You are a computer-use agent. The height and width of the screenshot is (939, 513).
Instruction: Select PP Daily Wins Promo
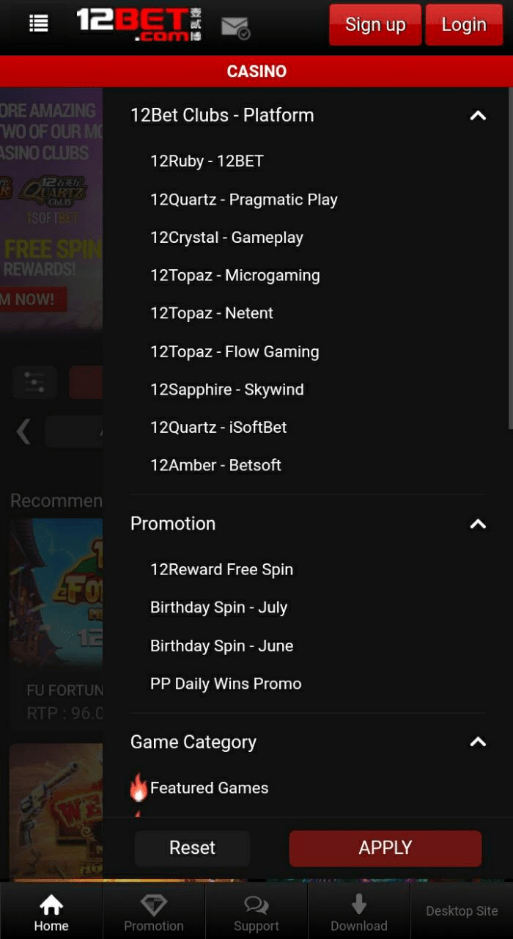(x=226, y=684)
